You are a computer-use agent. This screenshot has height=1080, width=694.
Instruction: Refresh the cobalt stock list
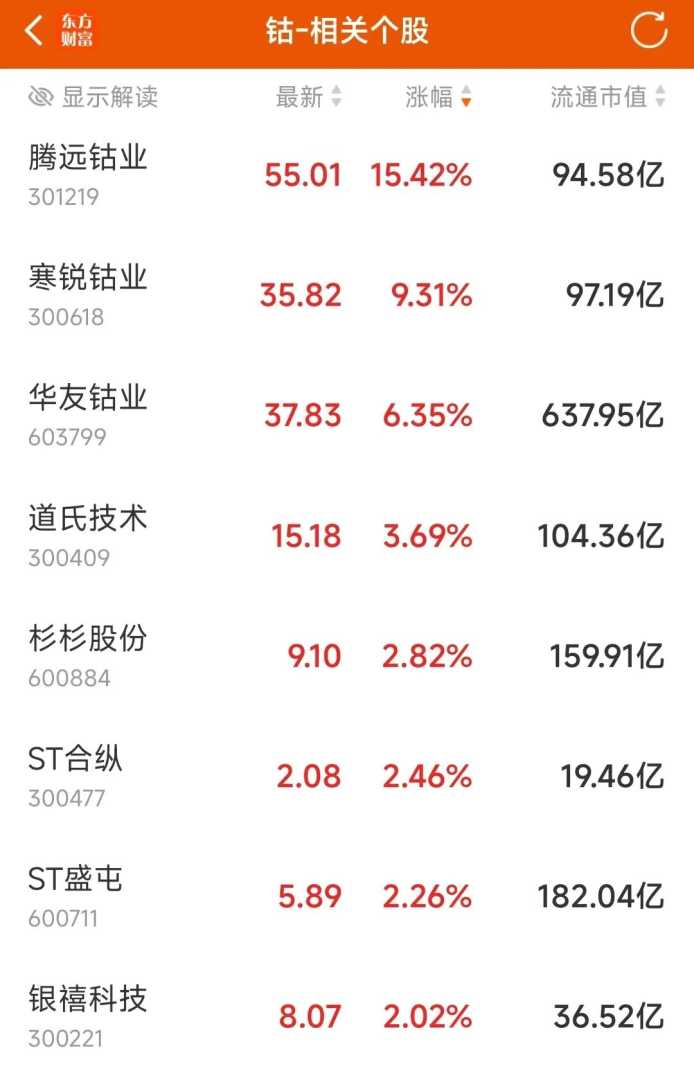(x=648, y=31)
